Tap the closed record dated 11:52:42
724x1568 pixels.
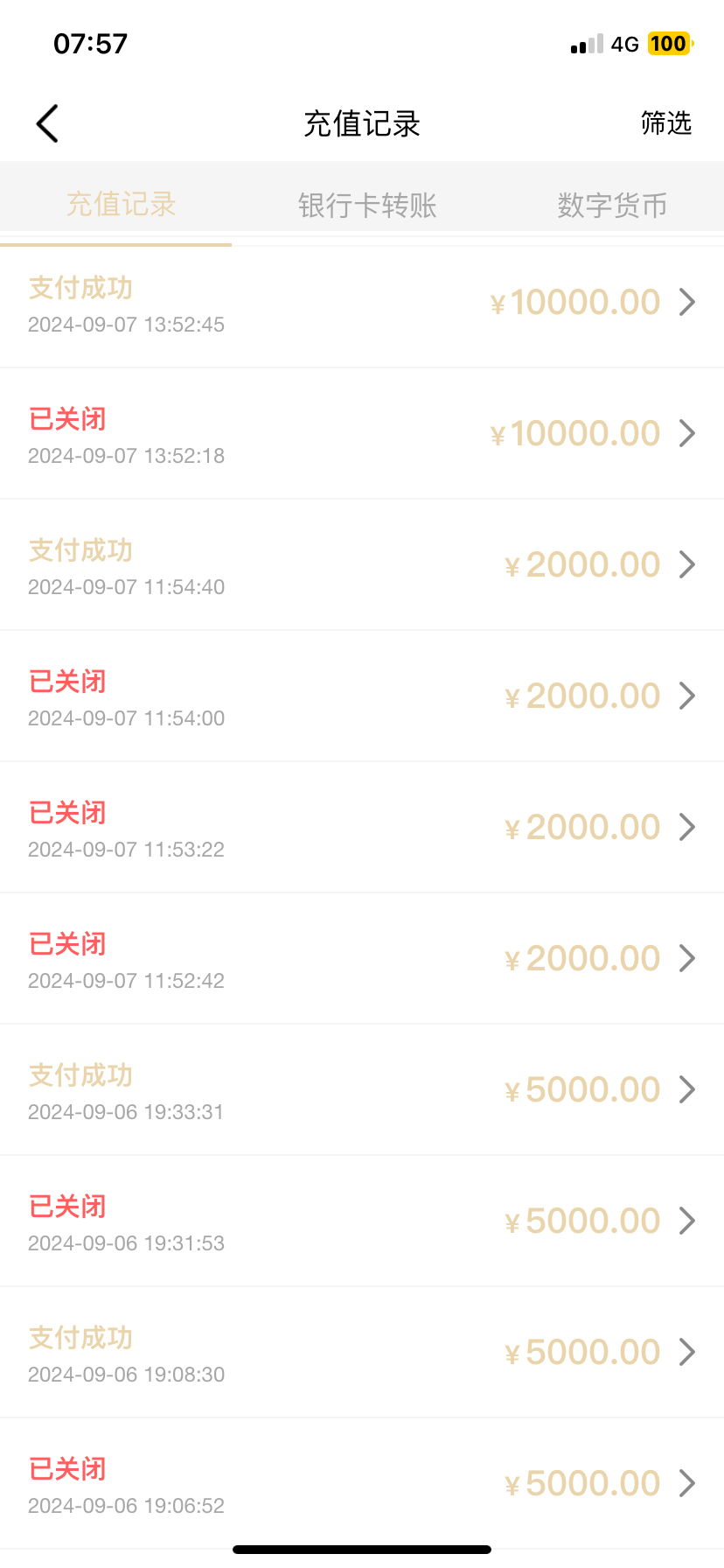(x=362, y=960)
